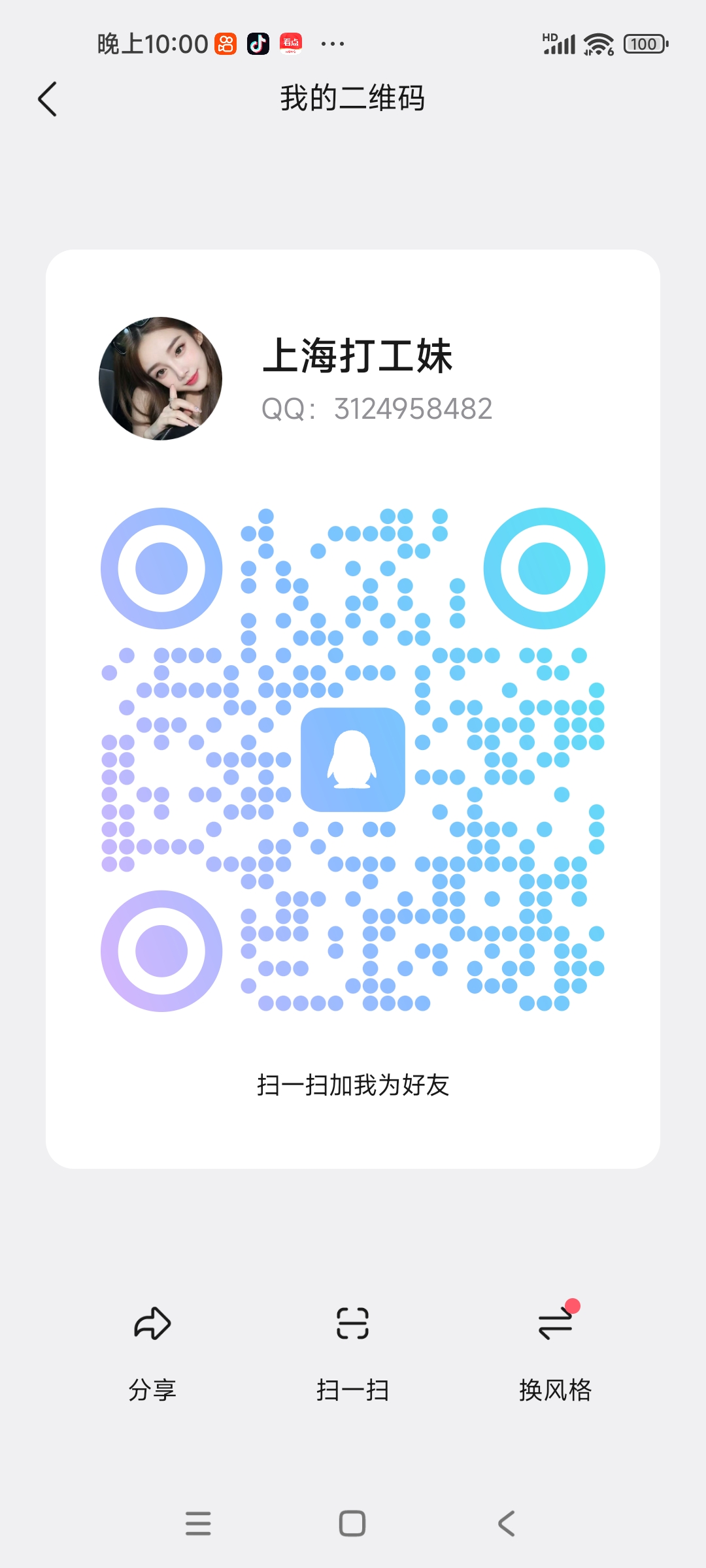Image resolution: width=706 pixels, height=1568 pixels.
Task: Tap the battery indicator showing 100
Action: click(645, 43)
